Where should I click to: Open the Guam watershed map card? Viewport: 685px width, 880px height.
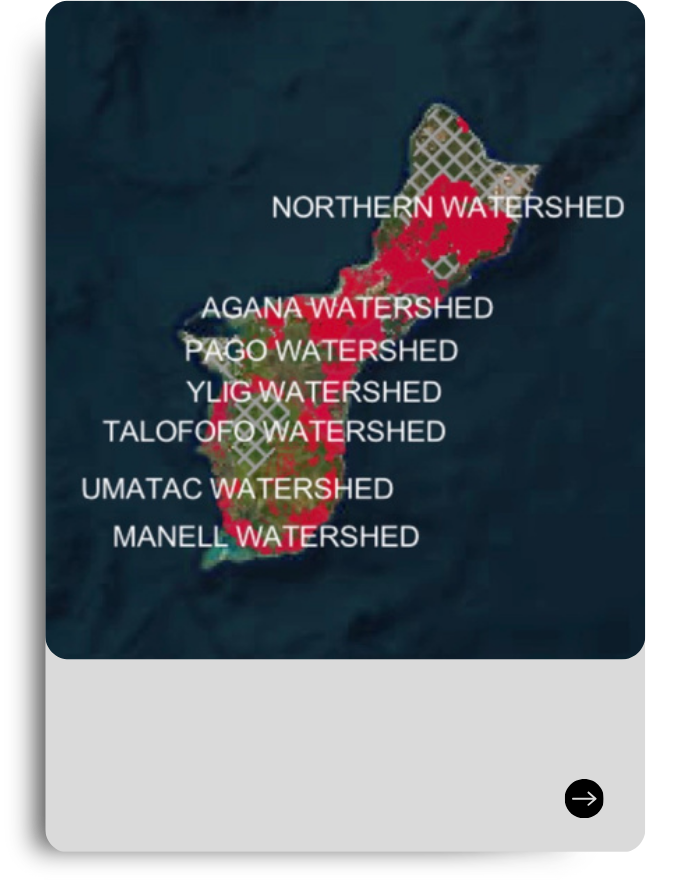tap(345, 330)
